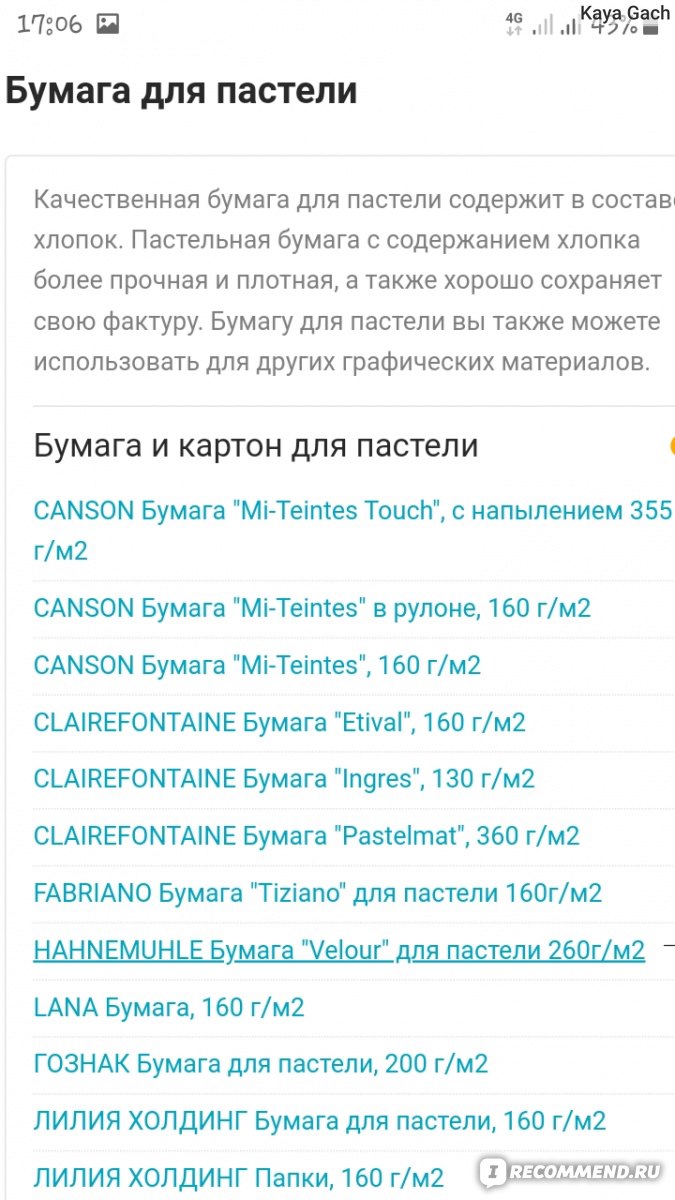The height and width of the screenshot is (1200, 675).
Task: Open LANA Бумага, 160 г/м2 link
Action: tap(169, 1007)
